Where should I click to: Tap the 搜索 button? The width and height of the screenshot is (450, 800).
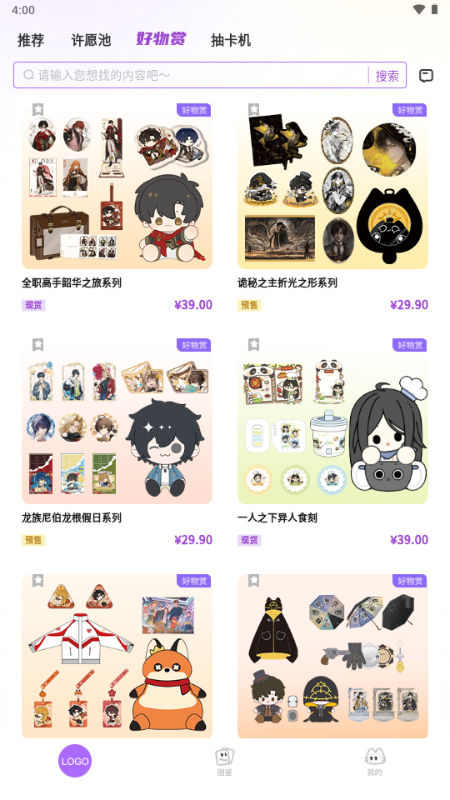point(387,76)
